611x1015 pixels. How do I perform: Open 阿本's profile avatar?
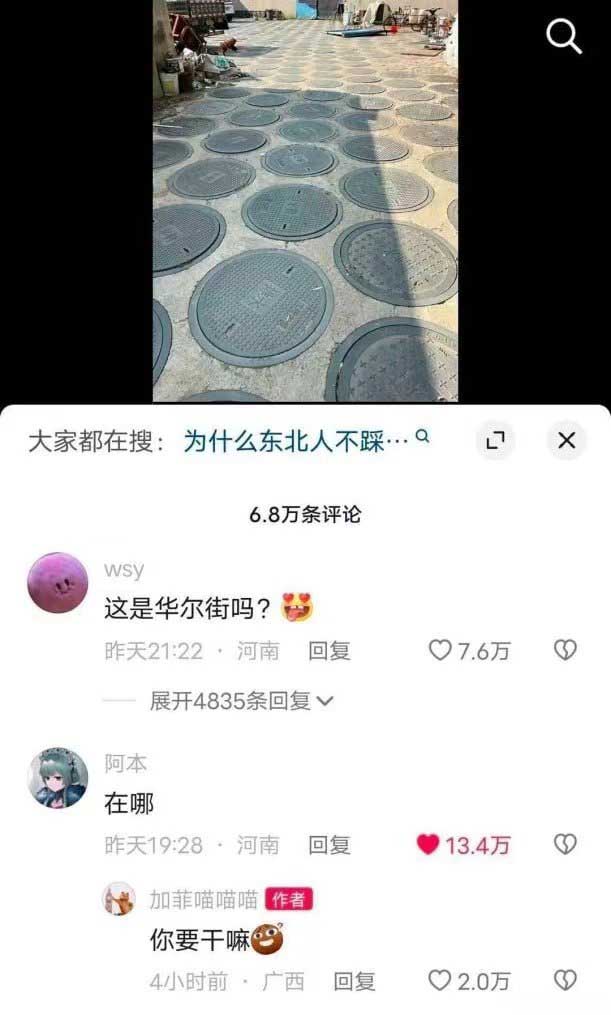coord(57,778)
